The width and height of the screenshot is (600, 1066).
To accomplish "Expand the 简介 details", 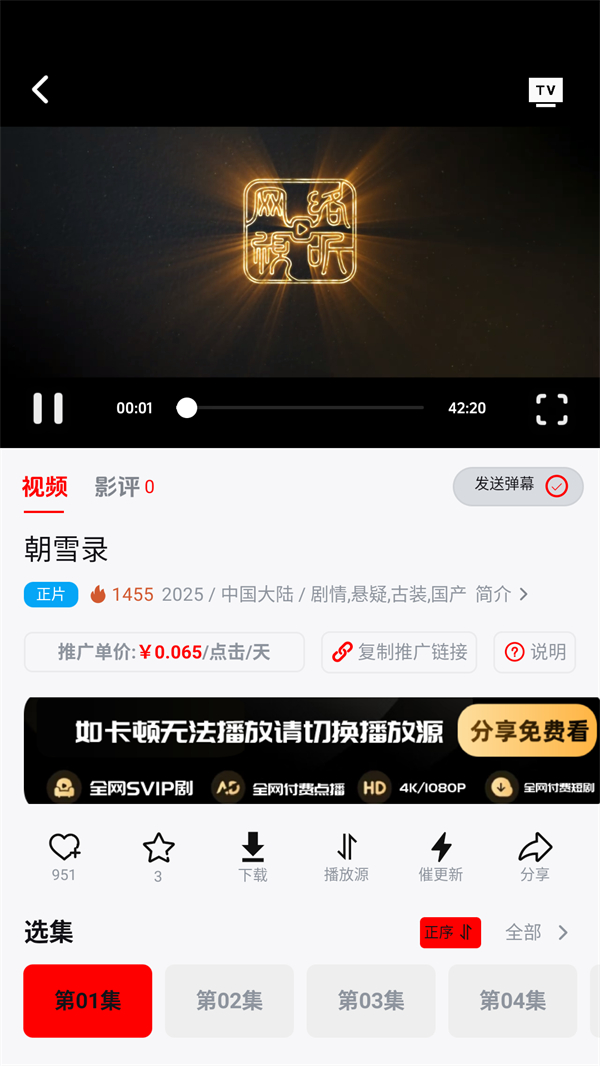I will [502, 595].
